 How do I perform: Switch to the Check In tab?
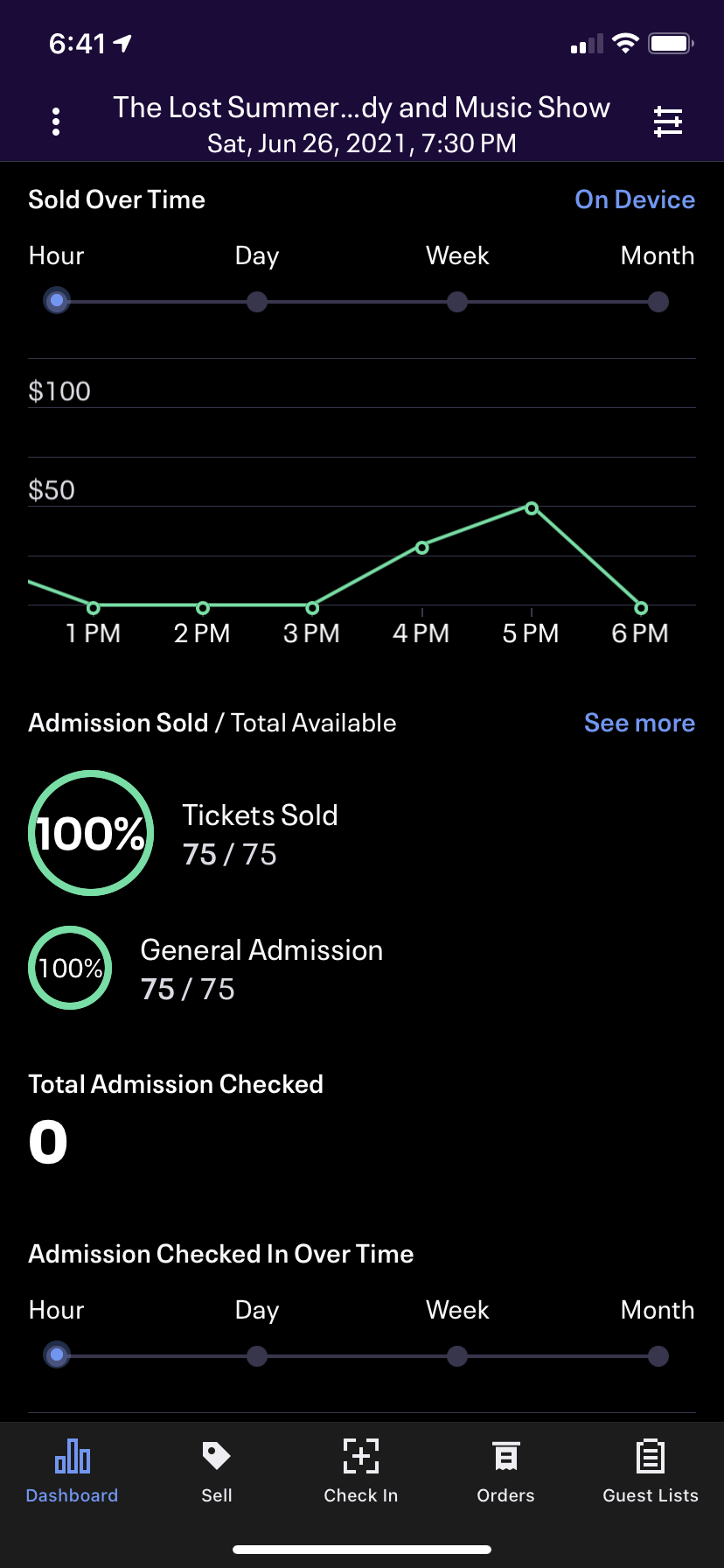tap(361, 1471)
